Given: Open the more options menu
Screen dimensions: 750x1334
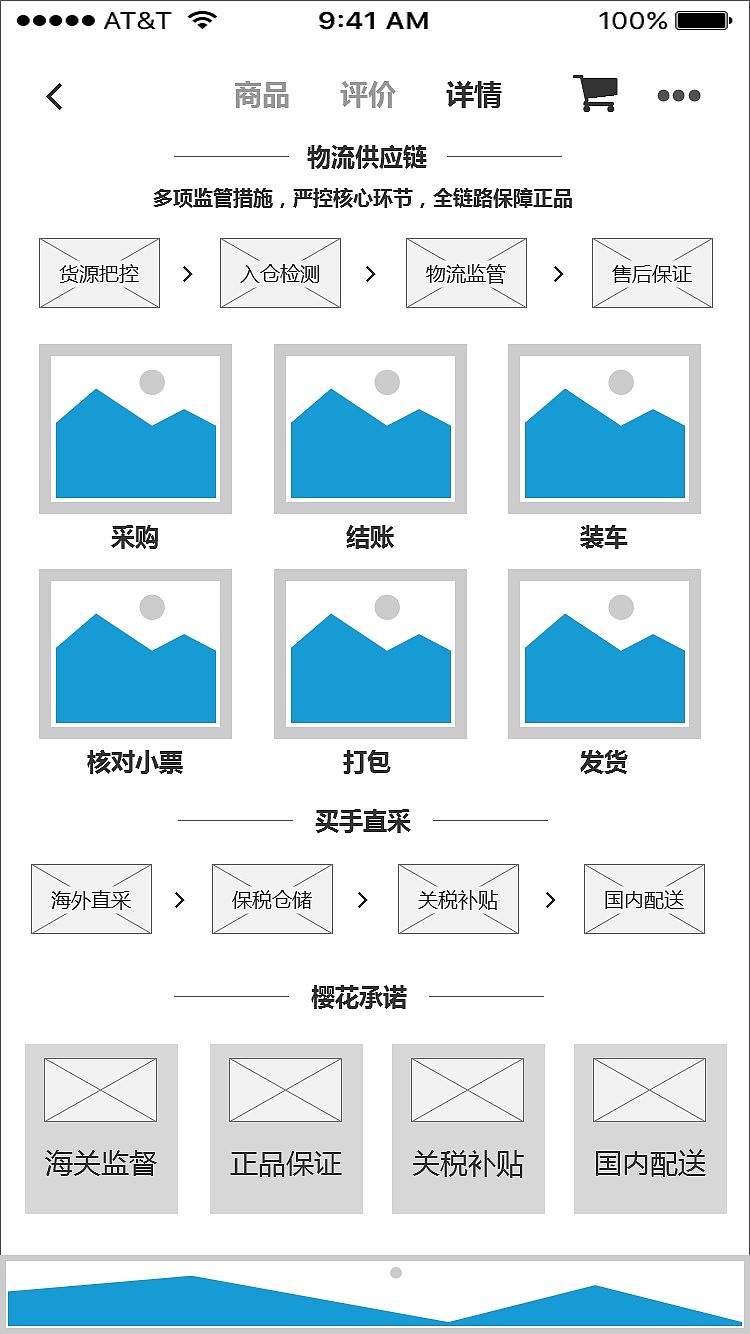Looking at the screenshot, I should point(678,95).
